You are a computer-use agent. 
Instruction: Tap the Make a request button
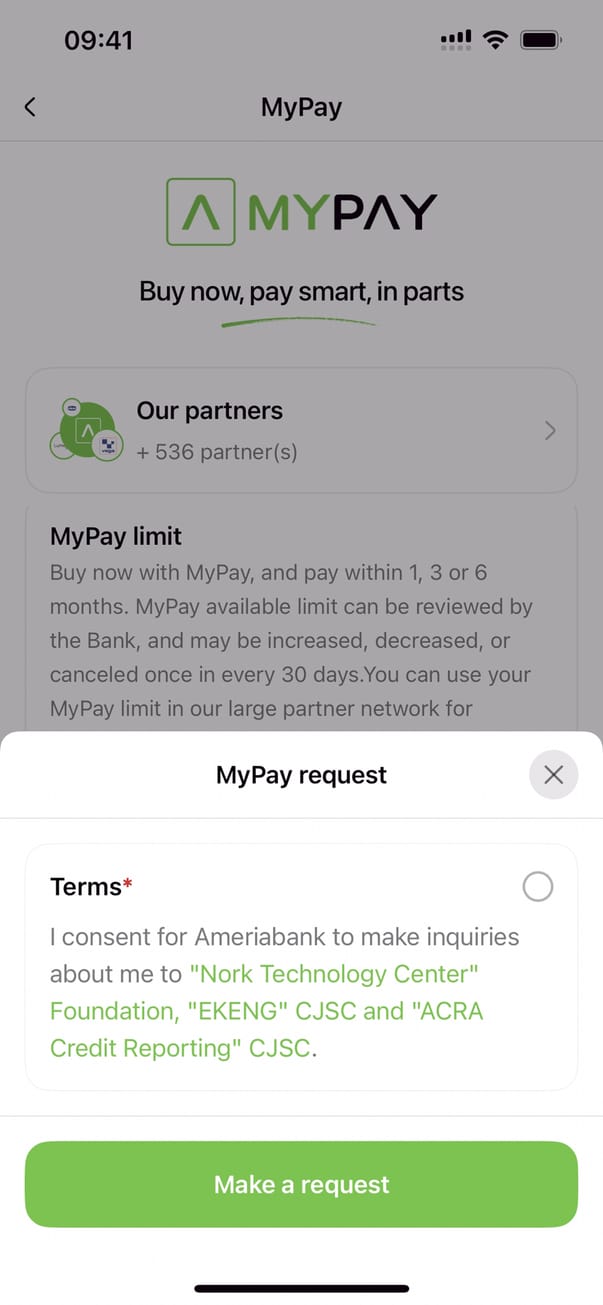(x=301, y=1184)
